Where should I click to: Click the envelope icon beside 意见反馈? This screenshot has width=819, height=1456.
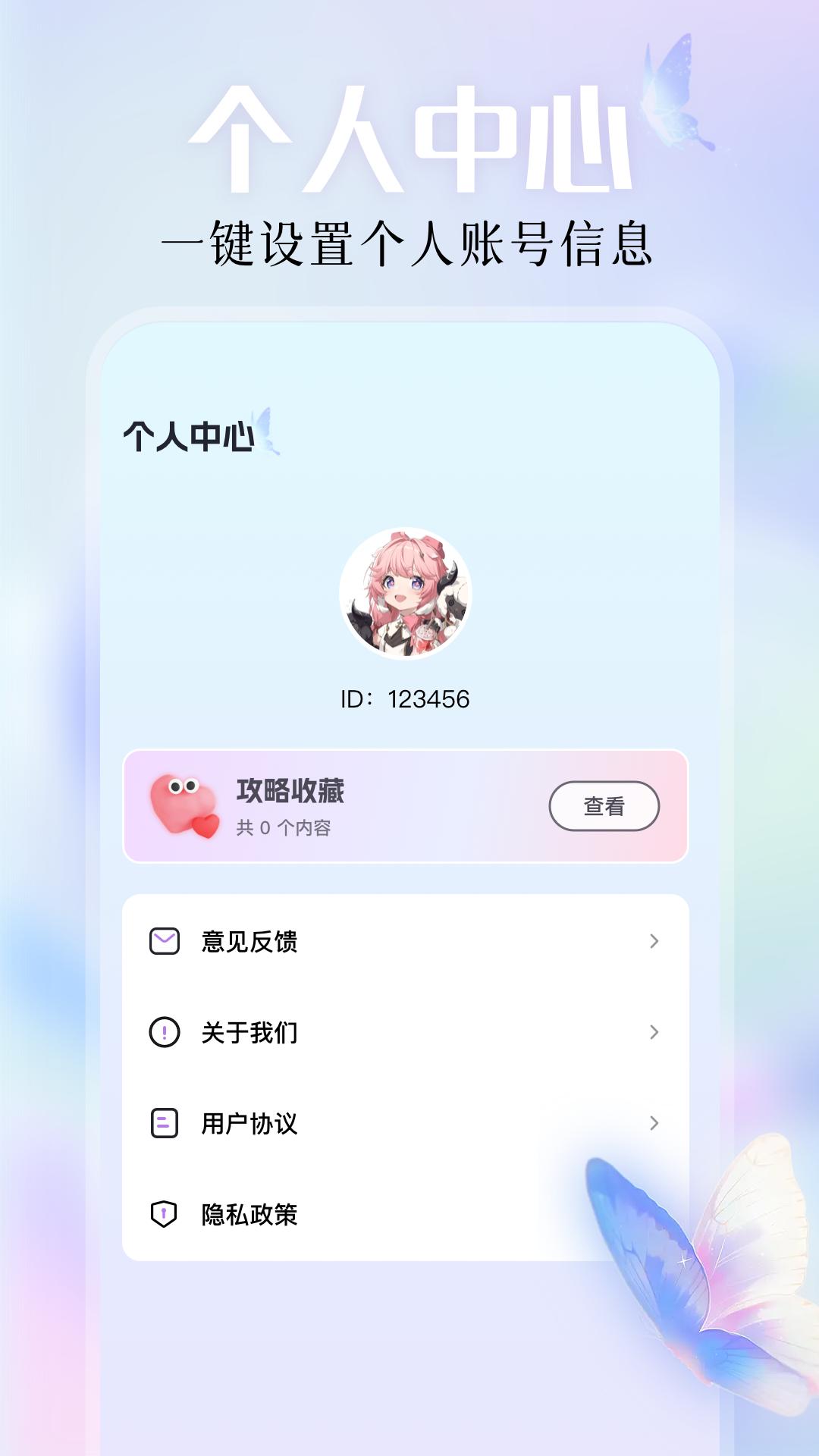pos(165,943)
